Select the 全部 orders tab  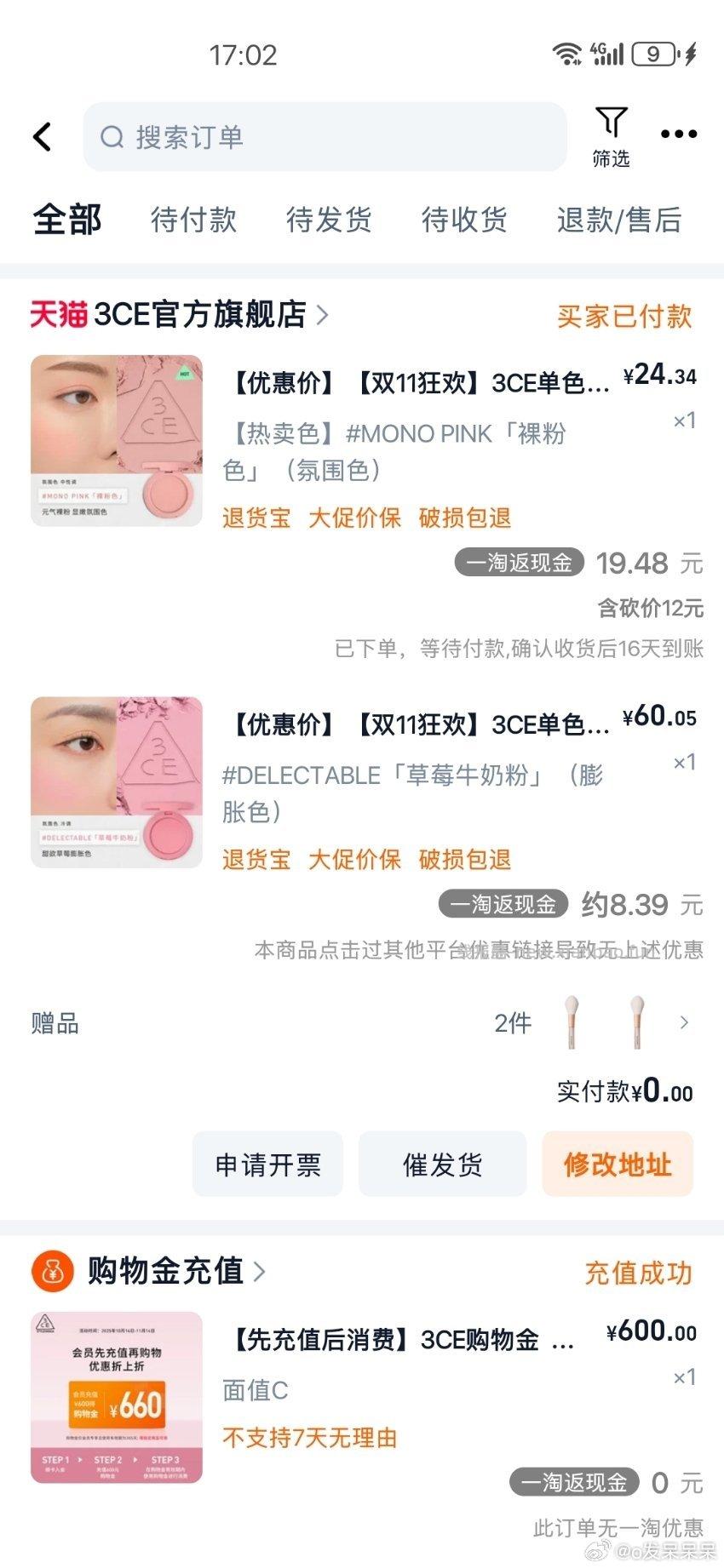pyautogui.click(x=66, y=218)
